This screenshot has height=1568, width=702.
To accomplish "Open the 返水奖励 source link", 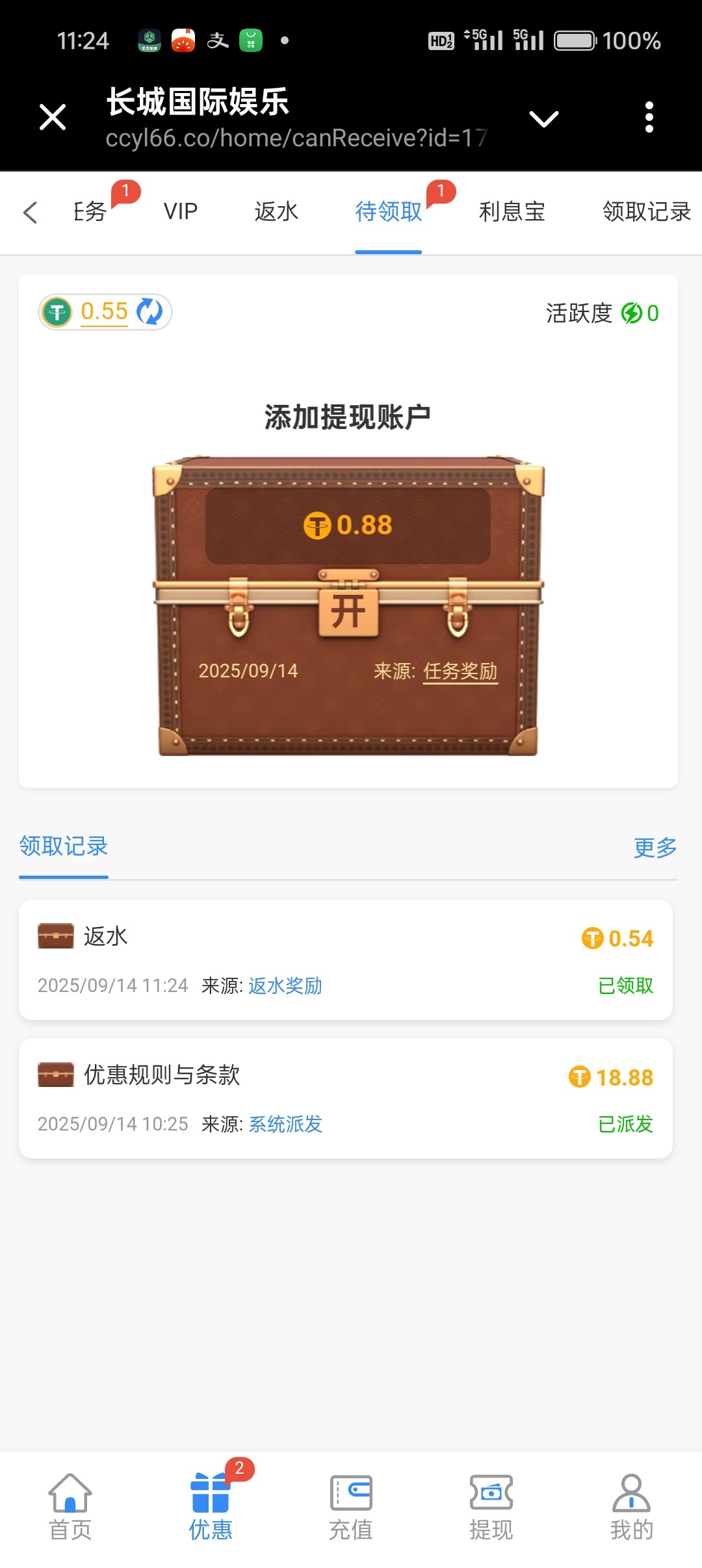I will pyautogui.click(x=285, y=986).
